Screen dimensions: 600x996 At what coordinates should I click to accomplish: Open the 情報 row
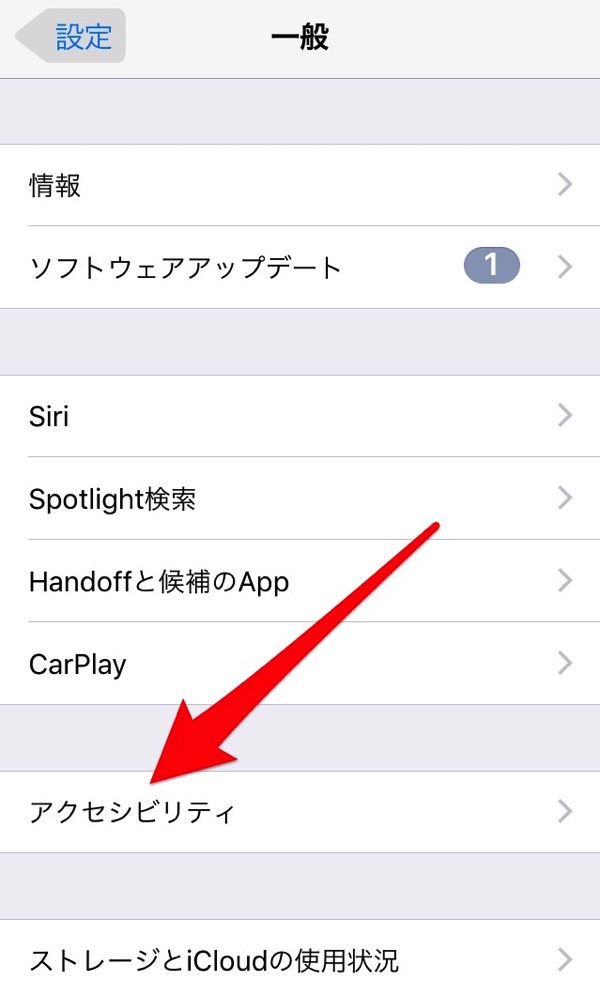(x=300, y=185)
